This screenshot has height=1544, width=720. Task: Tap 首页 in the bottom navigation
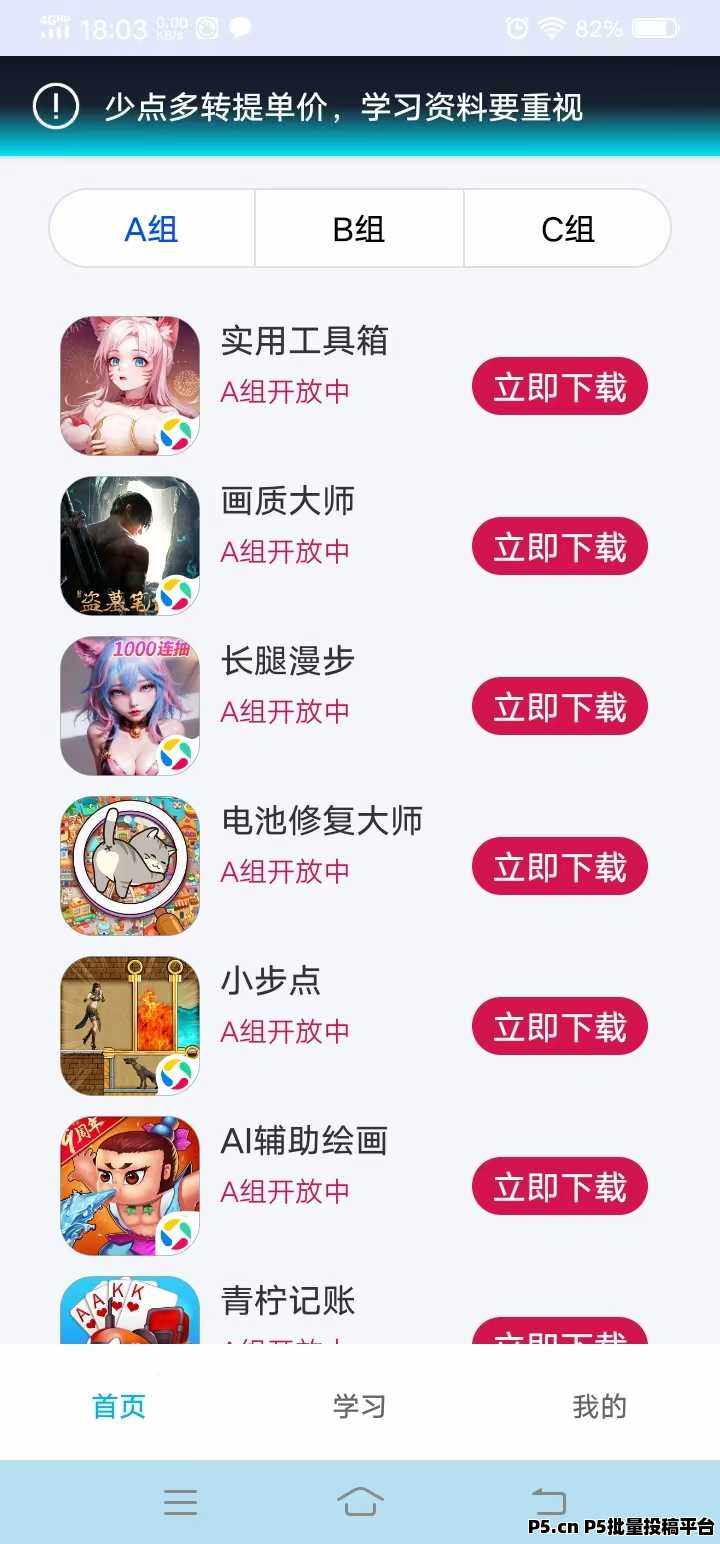(x=117, y=1406)
